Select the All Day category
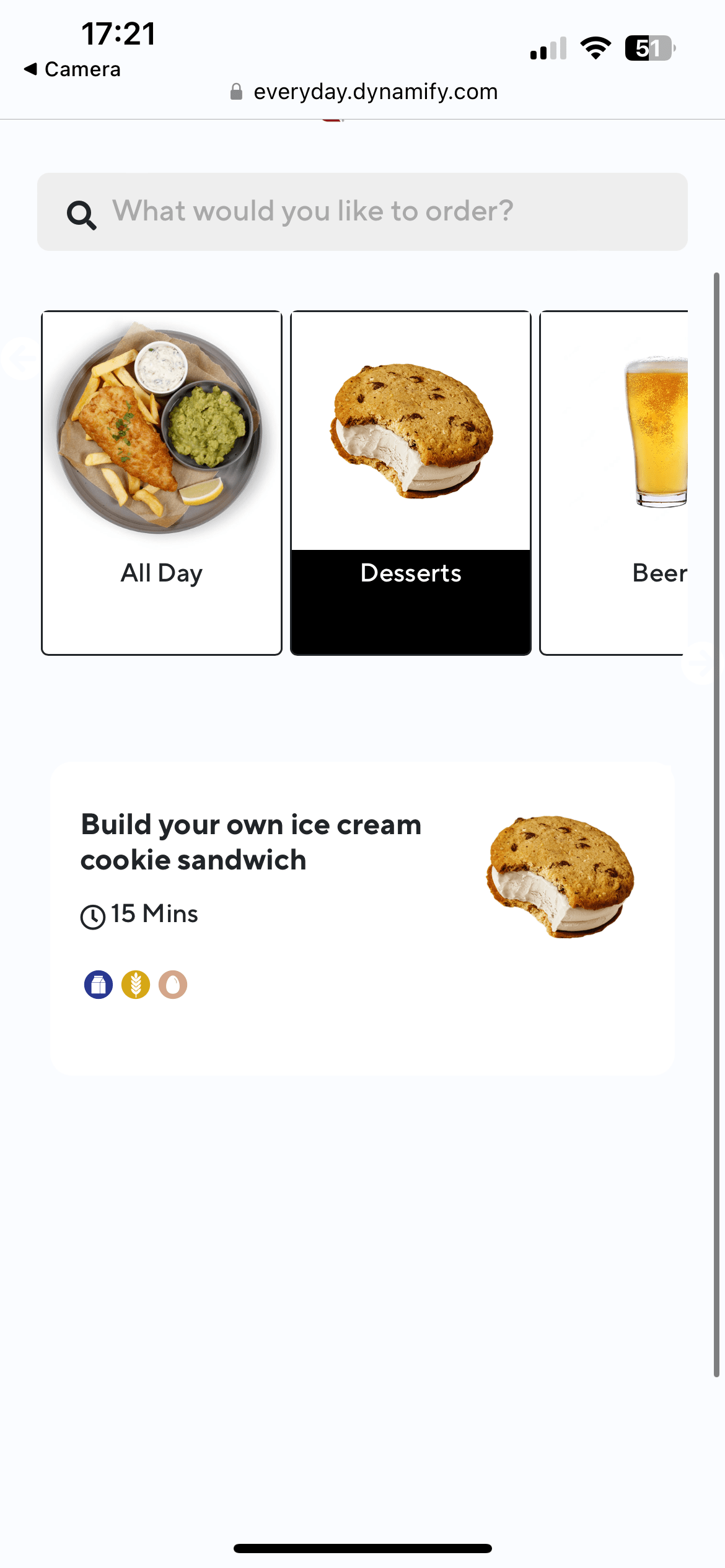The width and height of the screenshot is (725, 1568). coord(162,482)
